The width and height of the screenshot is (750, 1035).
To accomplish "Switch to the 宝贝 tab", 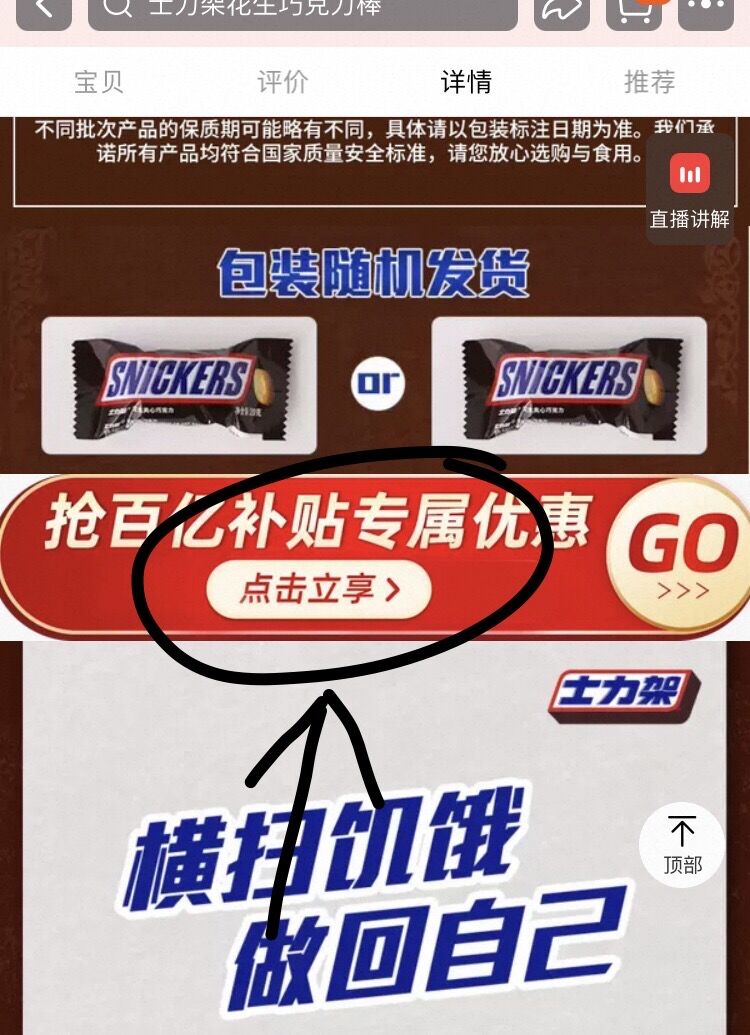I will (x=98, y=82).
